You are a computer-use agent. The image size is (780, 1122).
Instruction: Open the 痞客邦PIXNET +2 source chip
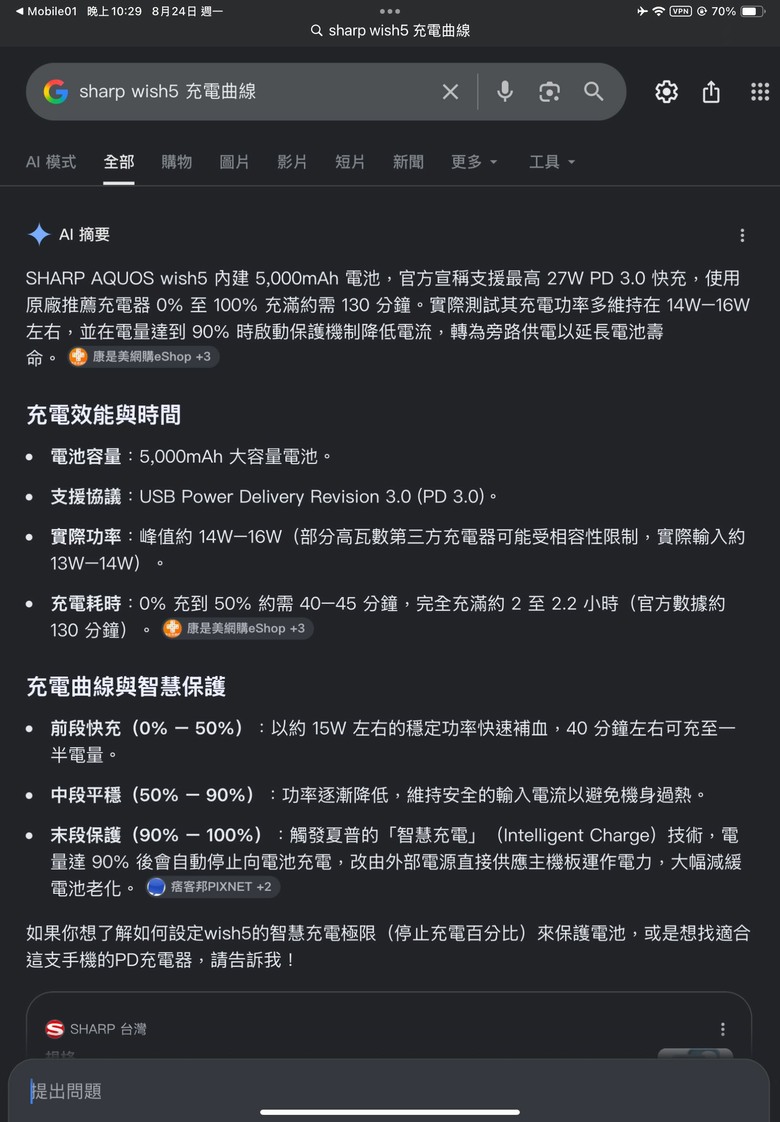pos(213,887)
